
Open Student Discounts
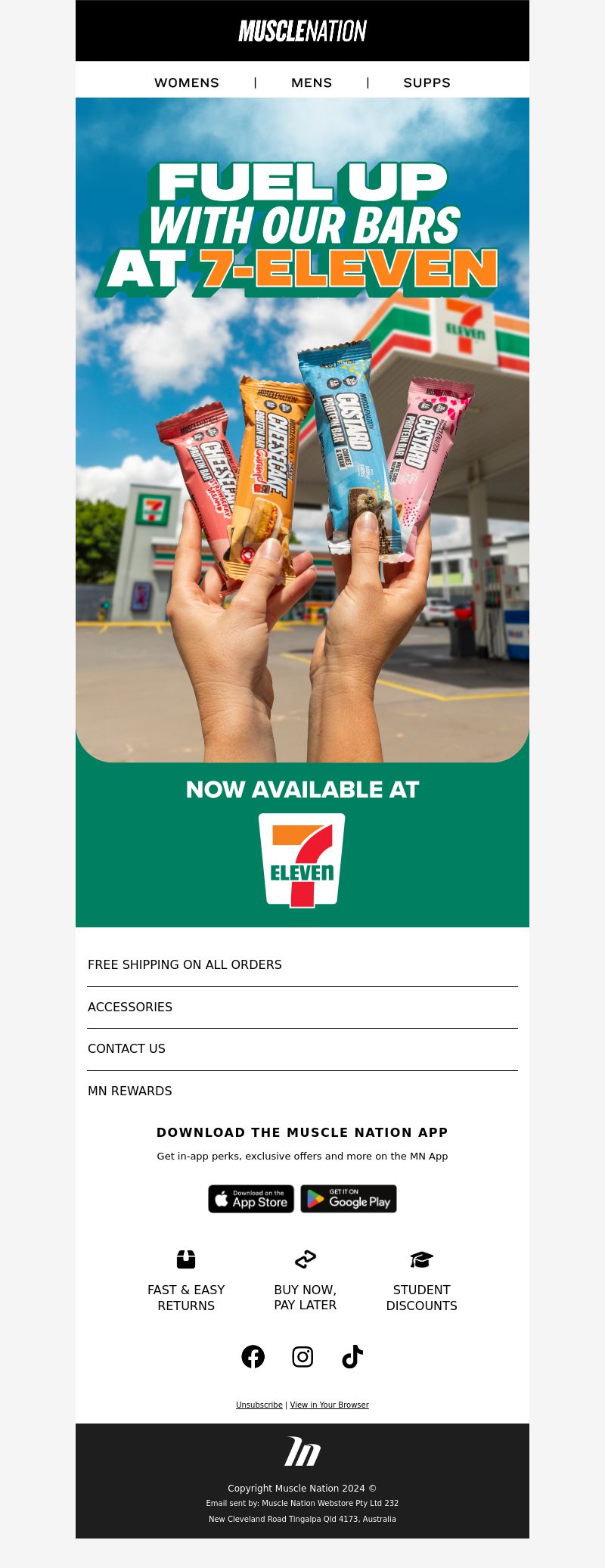[421, 1282]
